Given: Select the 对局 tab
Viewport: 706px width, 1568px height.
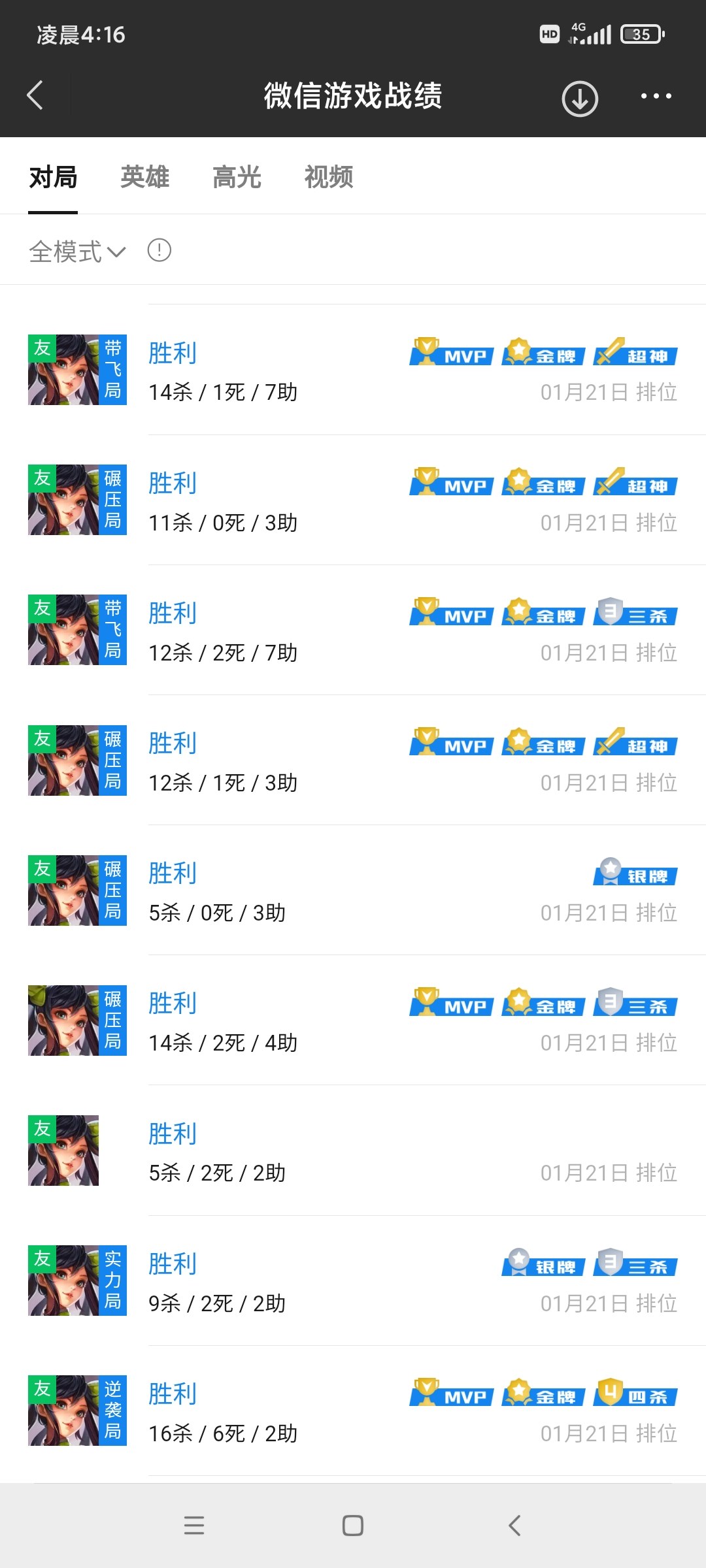Looking at the screenshot, I should click(53, 177).
